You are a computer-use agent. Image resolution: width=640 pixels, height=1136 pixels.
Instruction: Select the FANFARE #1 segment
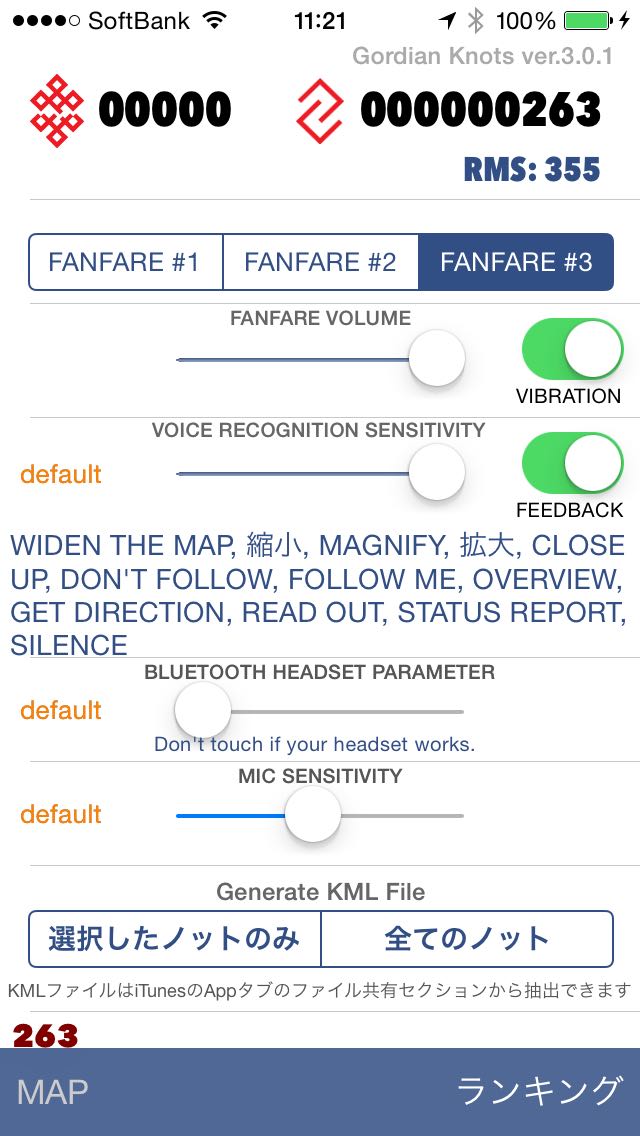[x=125, y=262]
